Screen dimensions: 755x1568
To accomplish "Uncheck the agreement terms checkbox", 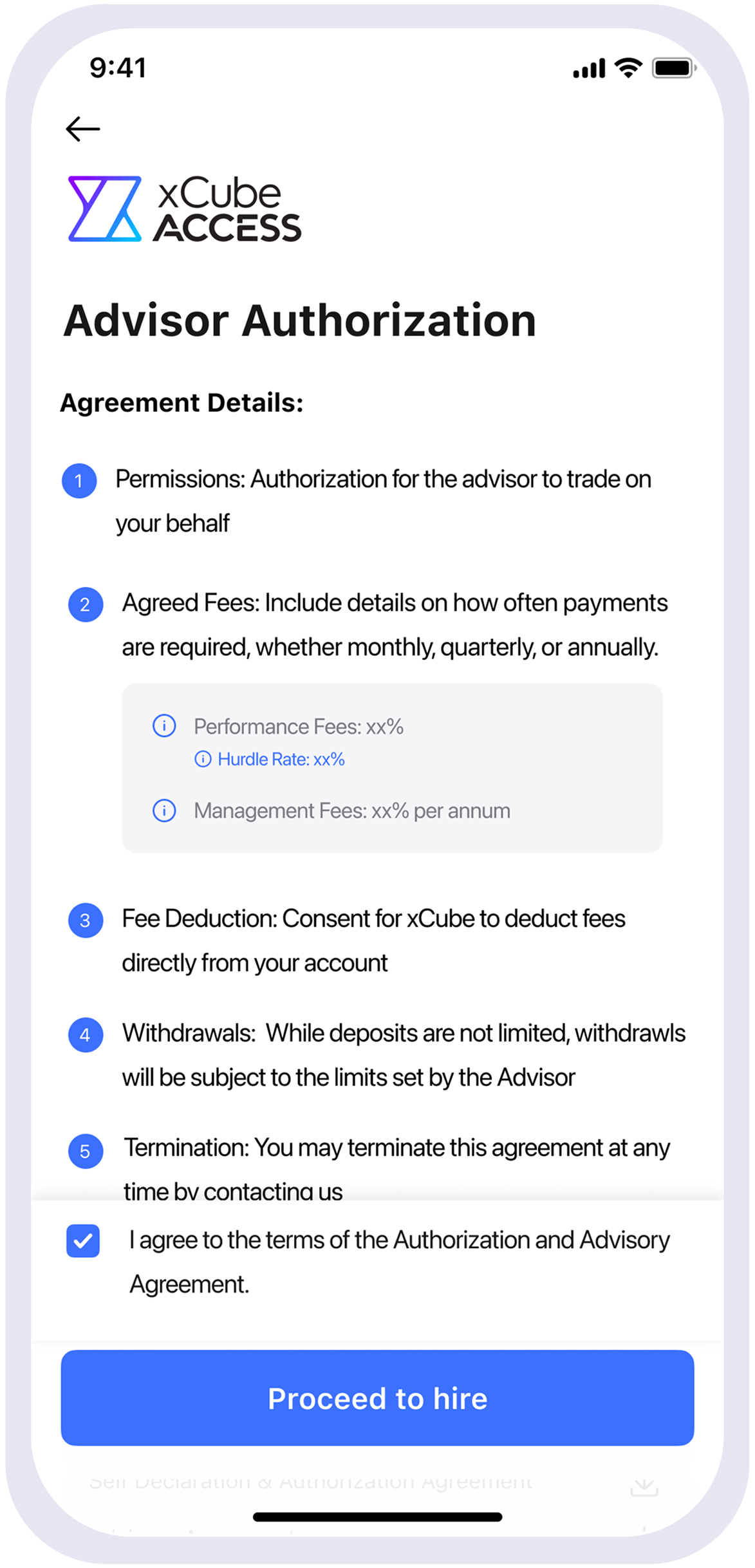I will 83,1240.
